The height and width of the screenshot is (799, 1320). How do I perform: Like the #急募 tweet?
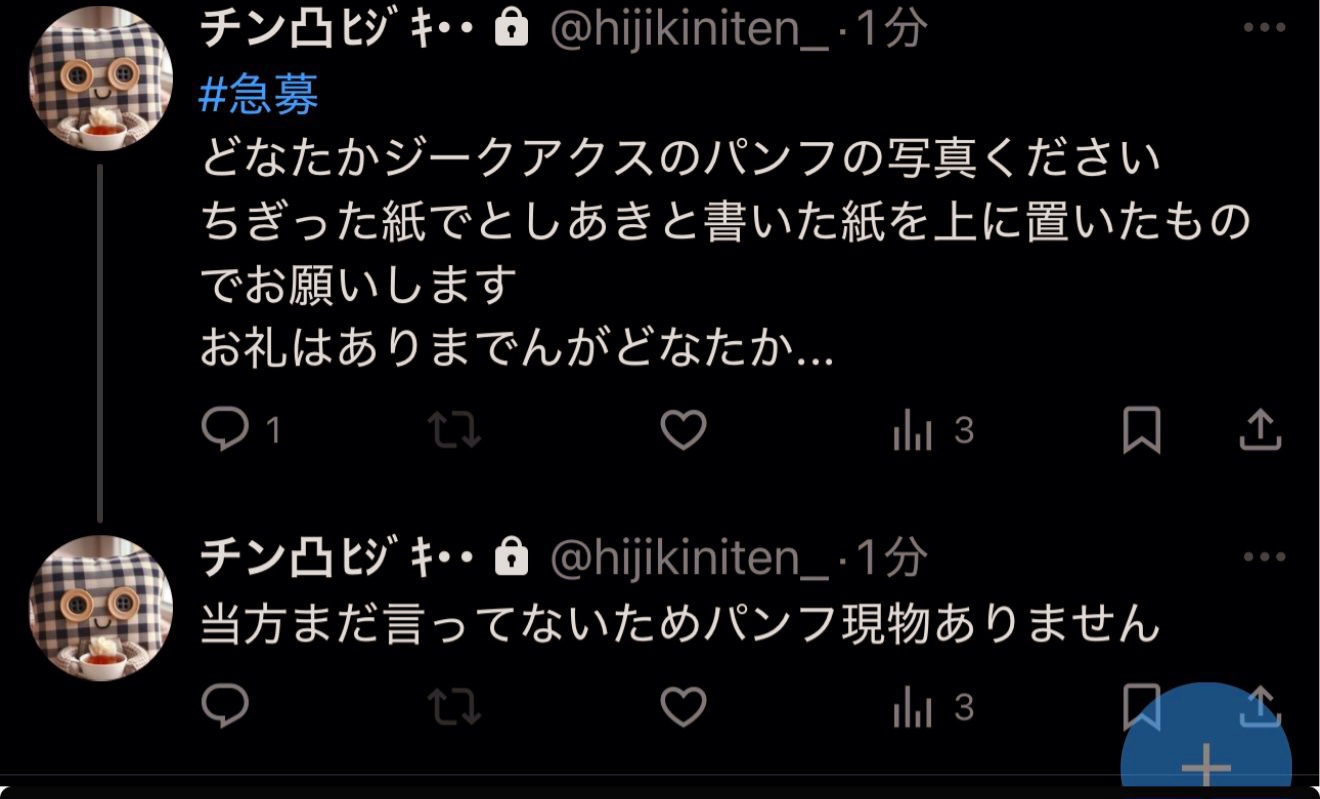(x=684, y=430)
